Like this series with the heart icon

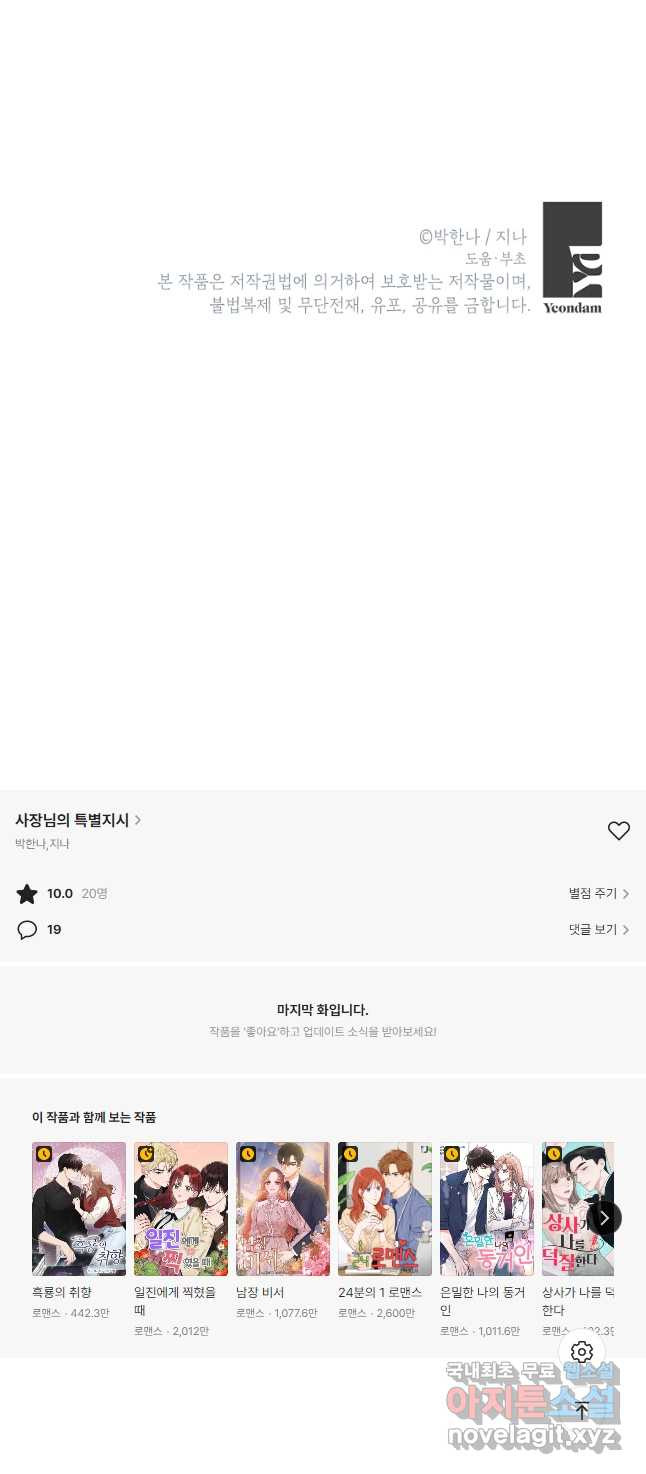pyautogui.click(x=619, y=831)
